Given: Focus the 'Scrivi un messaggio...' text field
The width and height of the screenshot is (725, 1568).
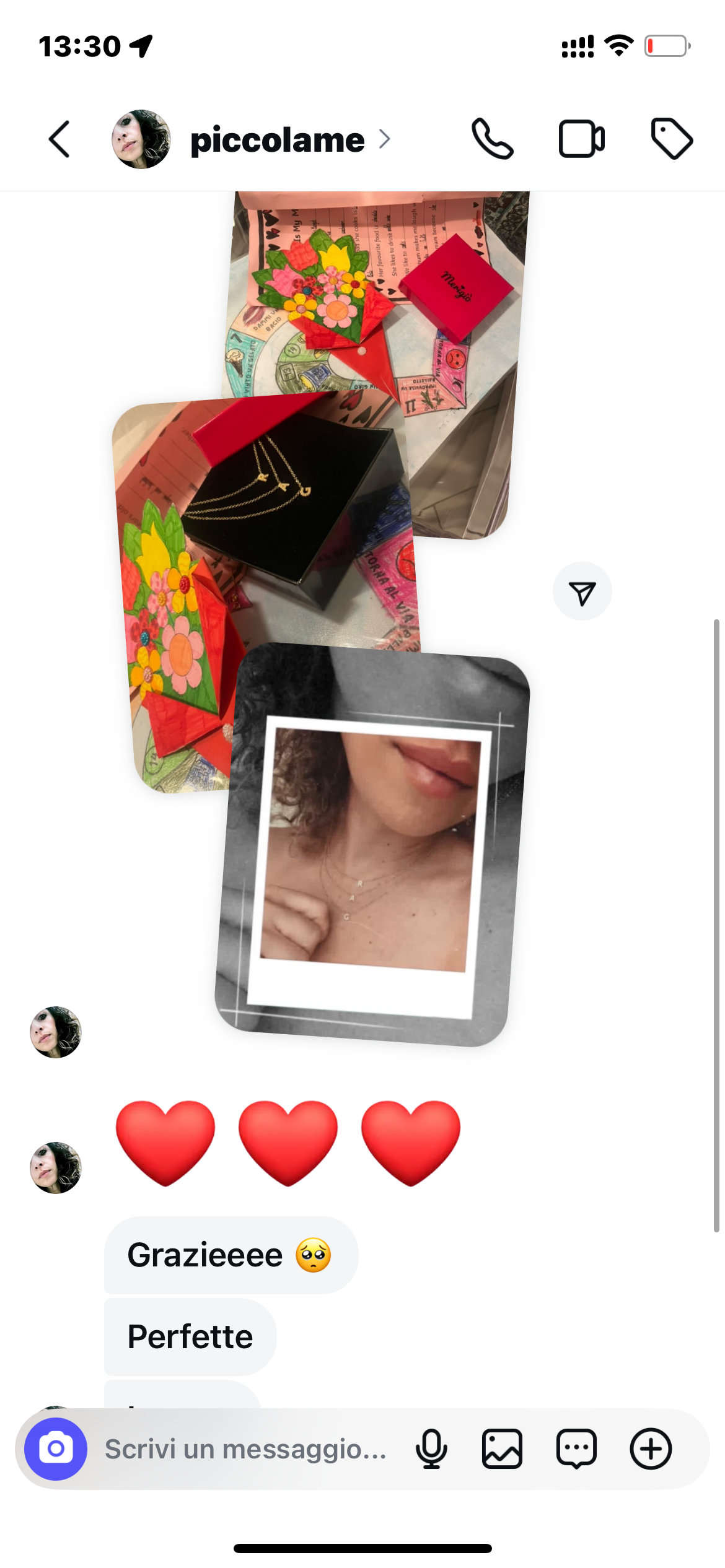Looking at the screenshot, I should (x=245, y=1449).
